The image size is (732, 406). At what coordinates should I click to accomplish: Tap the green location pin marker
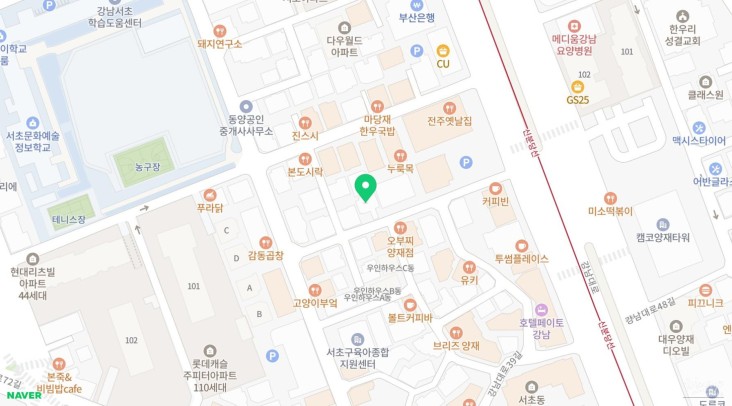366,187
